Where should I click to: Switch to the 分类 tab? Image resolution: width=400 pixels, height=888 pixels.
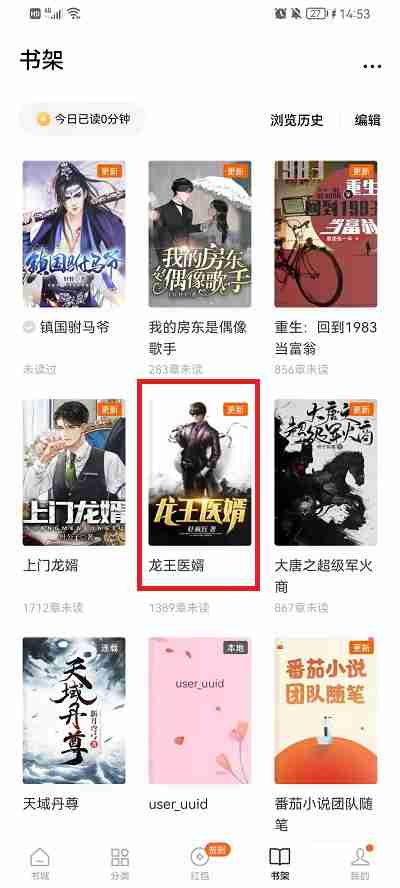coord(120,863)
